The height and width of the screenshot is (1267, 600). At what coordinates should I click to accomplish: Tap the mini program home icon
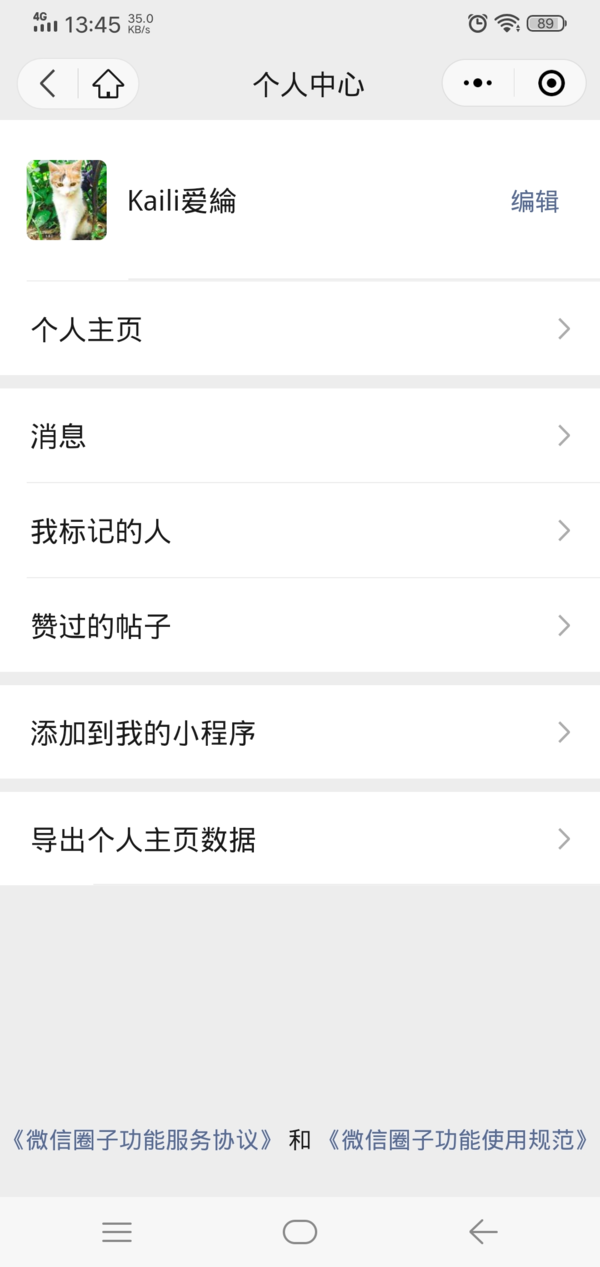click(108, 84)
